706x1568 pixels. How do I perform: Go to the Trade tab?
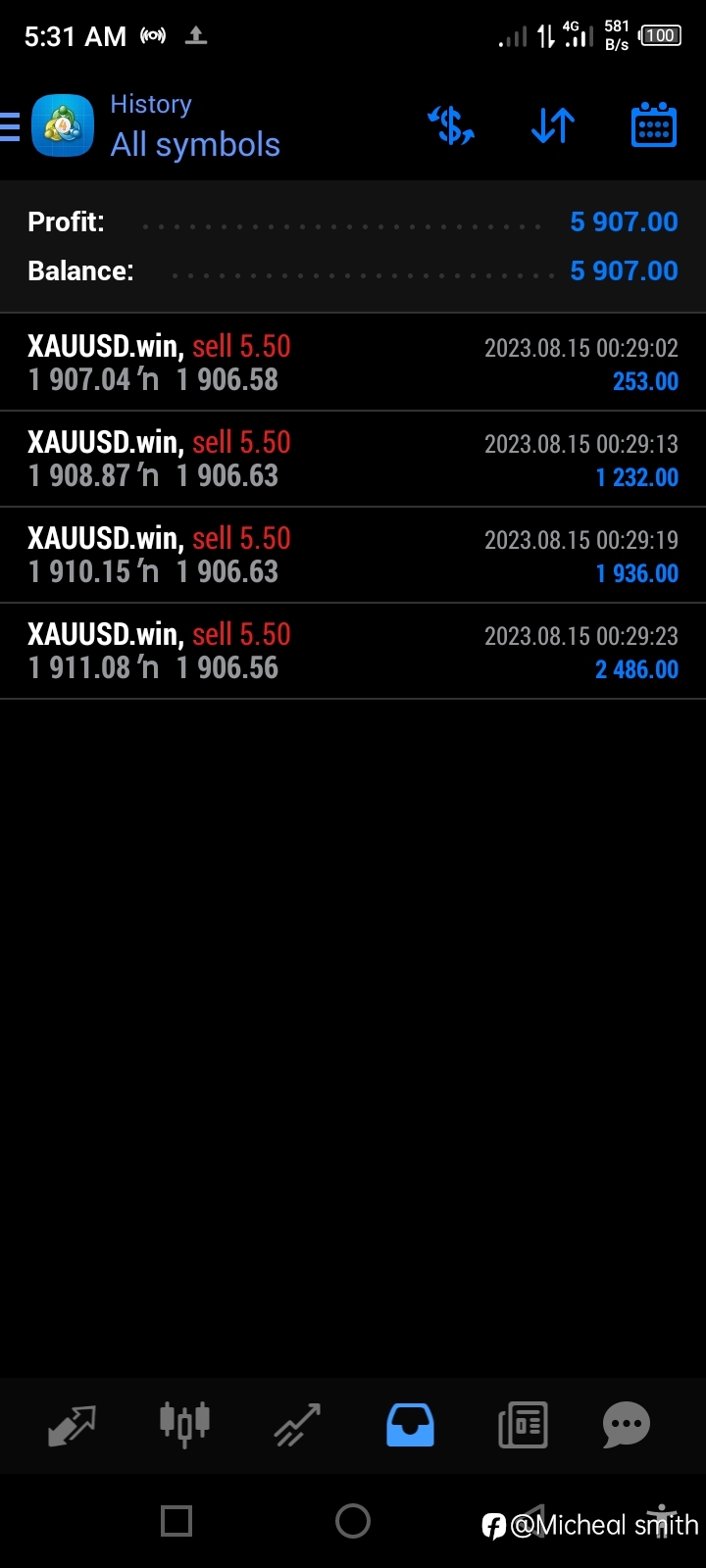click(297, 1425)
